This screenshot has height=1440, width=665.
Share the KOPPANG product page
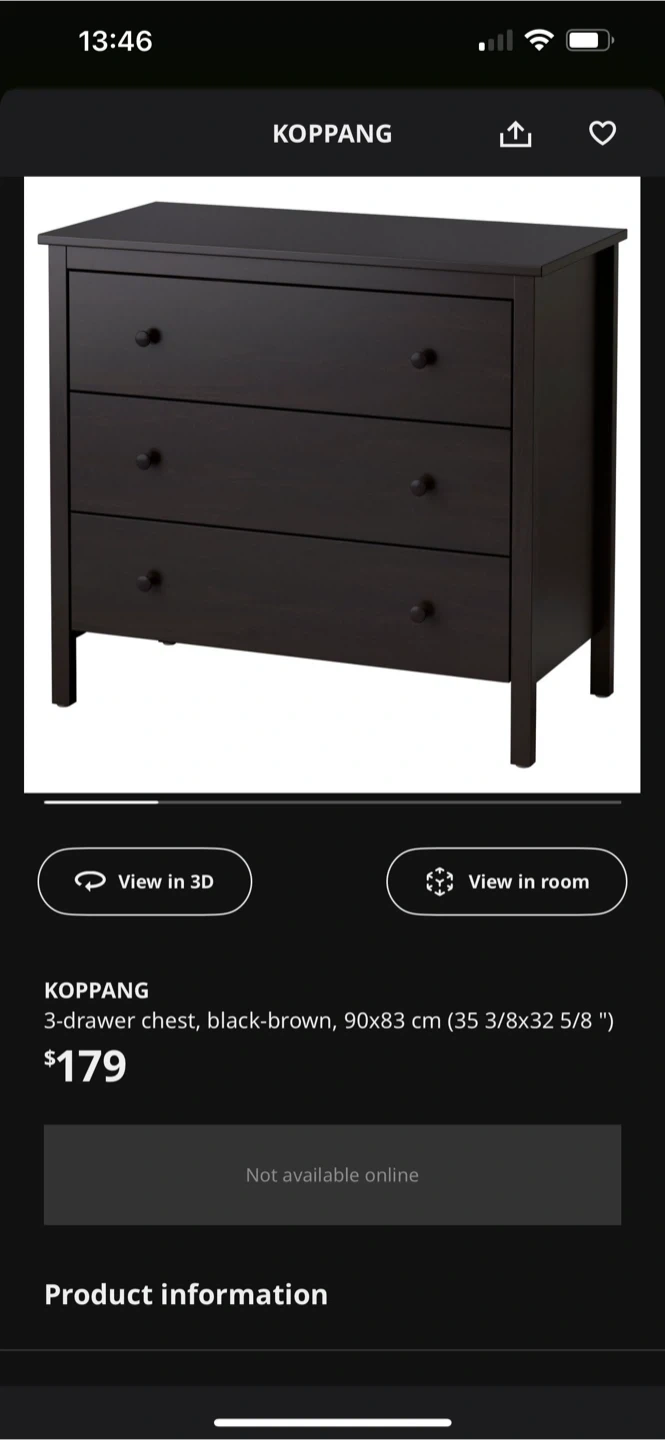click(x=515, y=134)
